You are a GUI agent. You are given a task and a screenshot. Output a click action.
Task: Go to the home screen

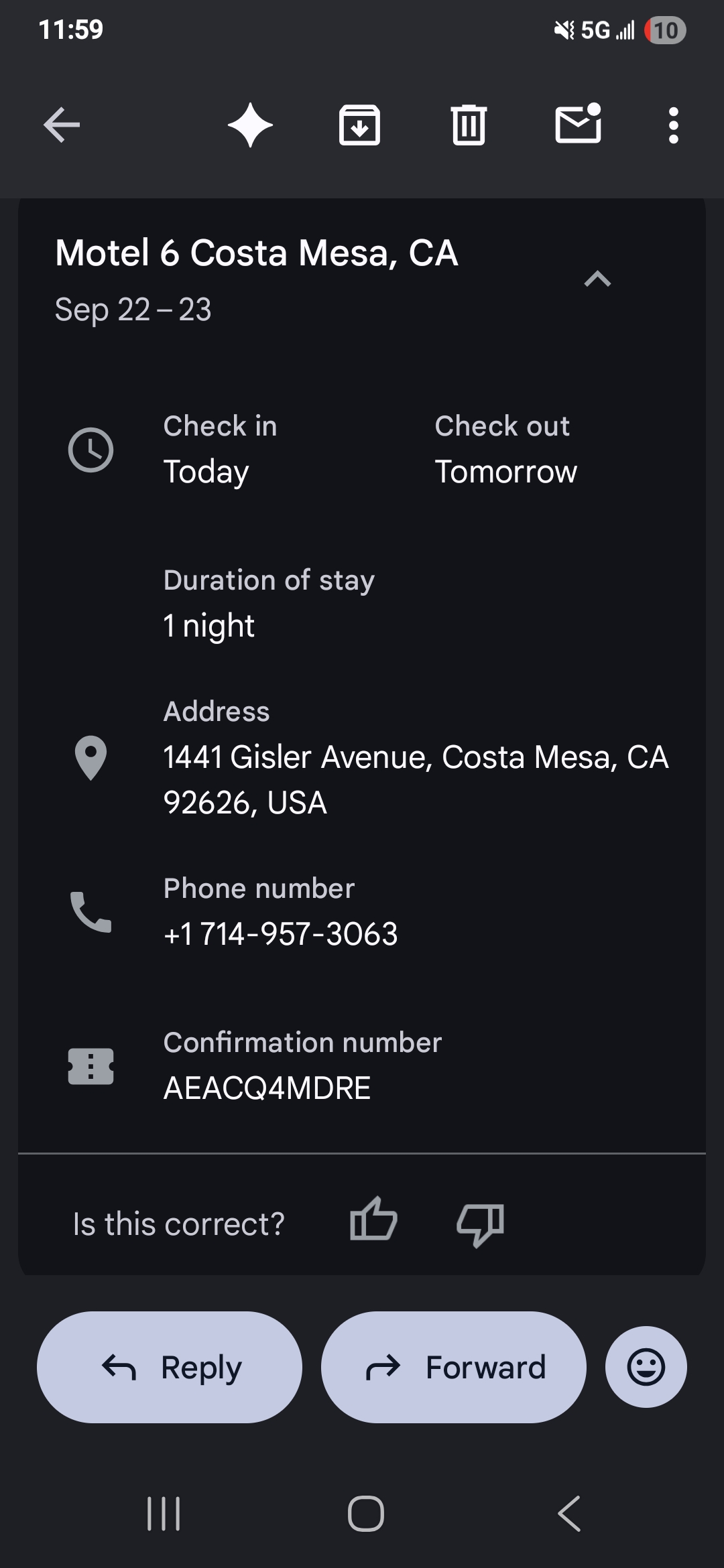[365, 1514]
